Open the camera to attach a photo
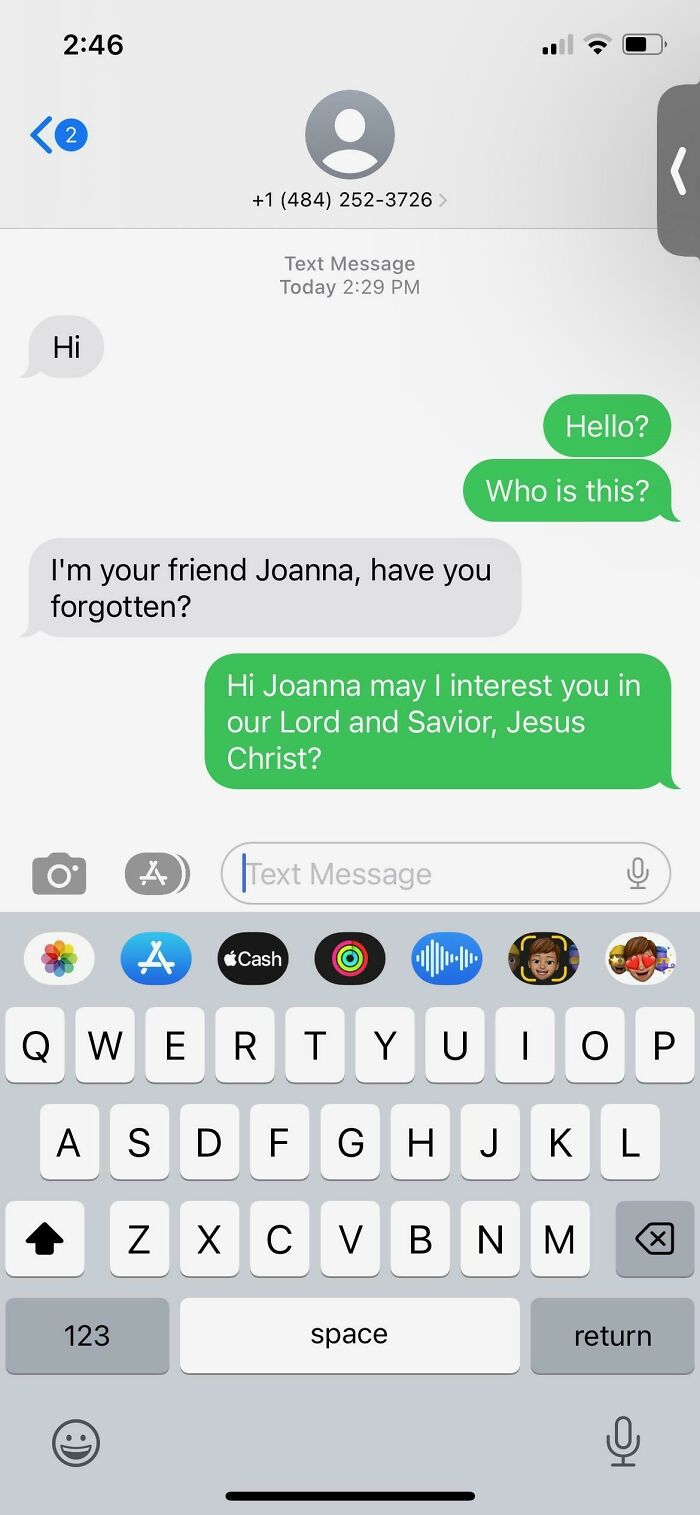700x1515 pixels. (x=59, y=874)
